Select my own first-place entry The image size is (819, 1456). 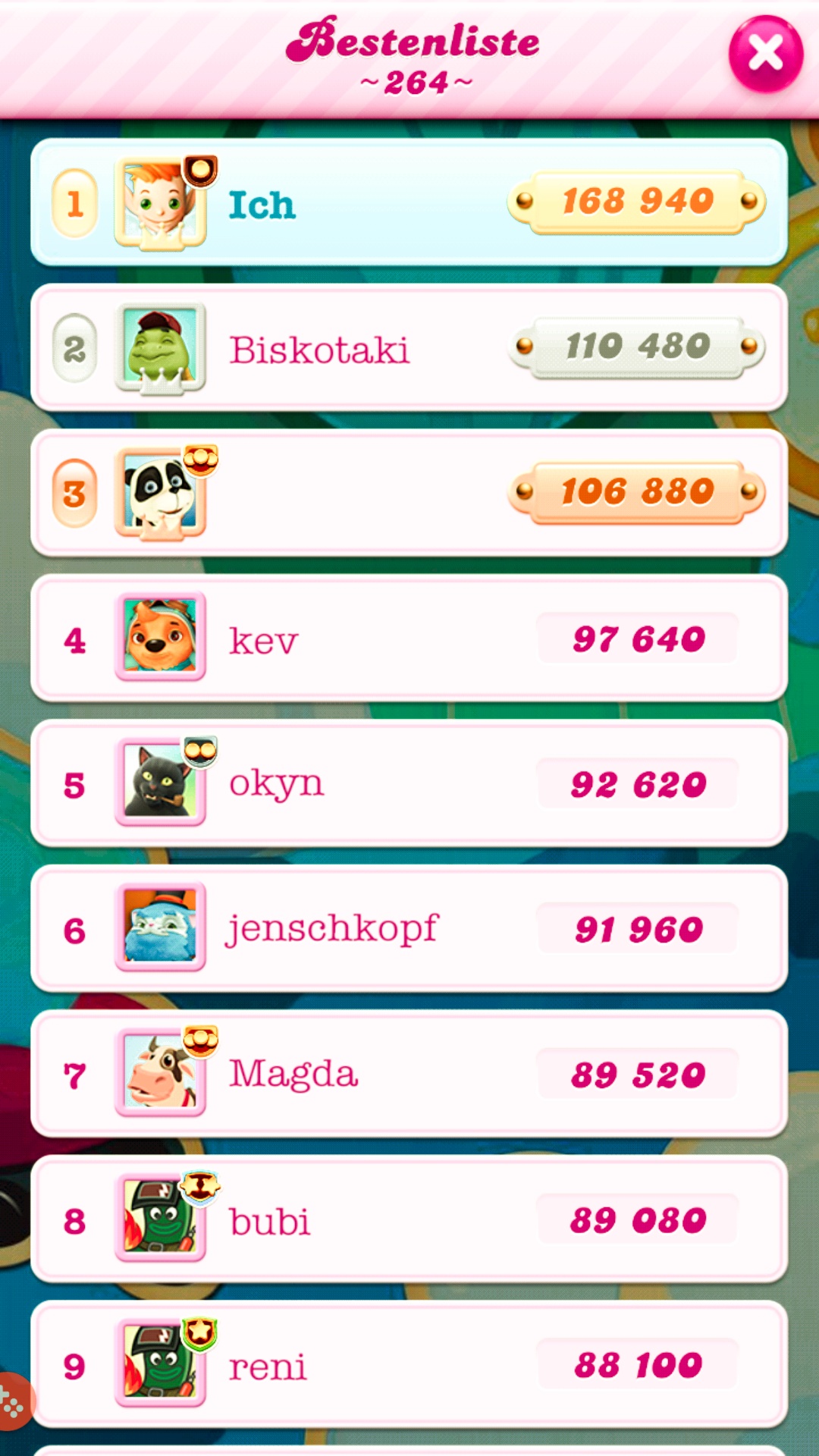(x=408, y=203)
